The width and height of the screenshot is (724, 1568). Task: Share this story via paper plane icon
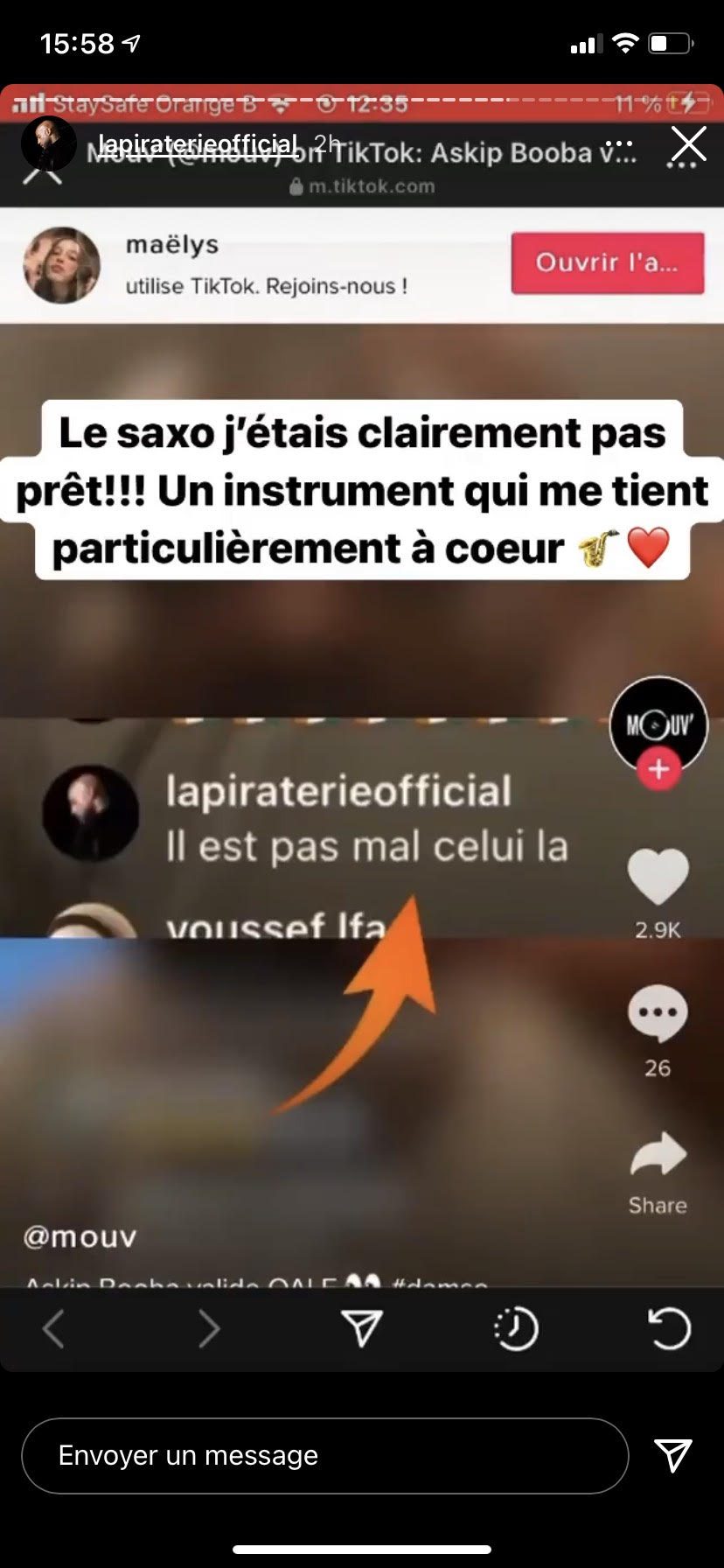click(673, 1454)
